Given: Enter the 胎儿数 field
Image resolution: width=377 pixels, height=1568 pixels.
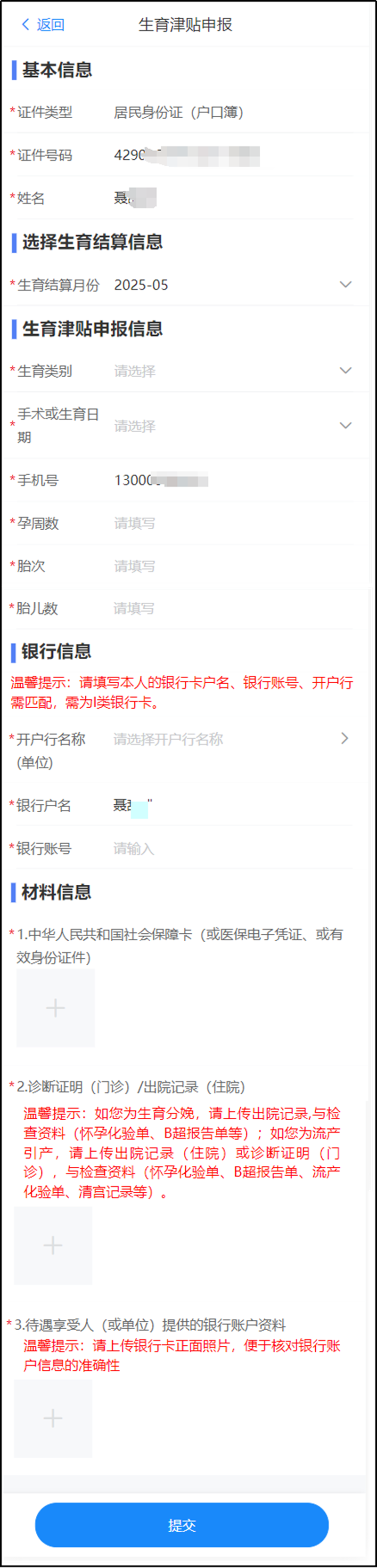Looking at the screenshot, I should click(x=231, y=609).
